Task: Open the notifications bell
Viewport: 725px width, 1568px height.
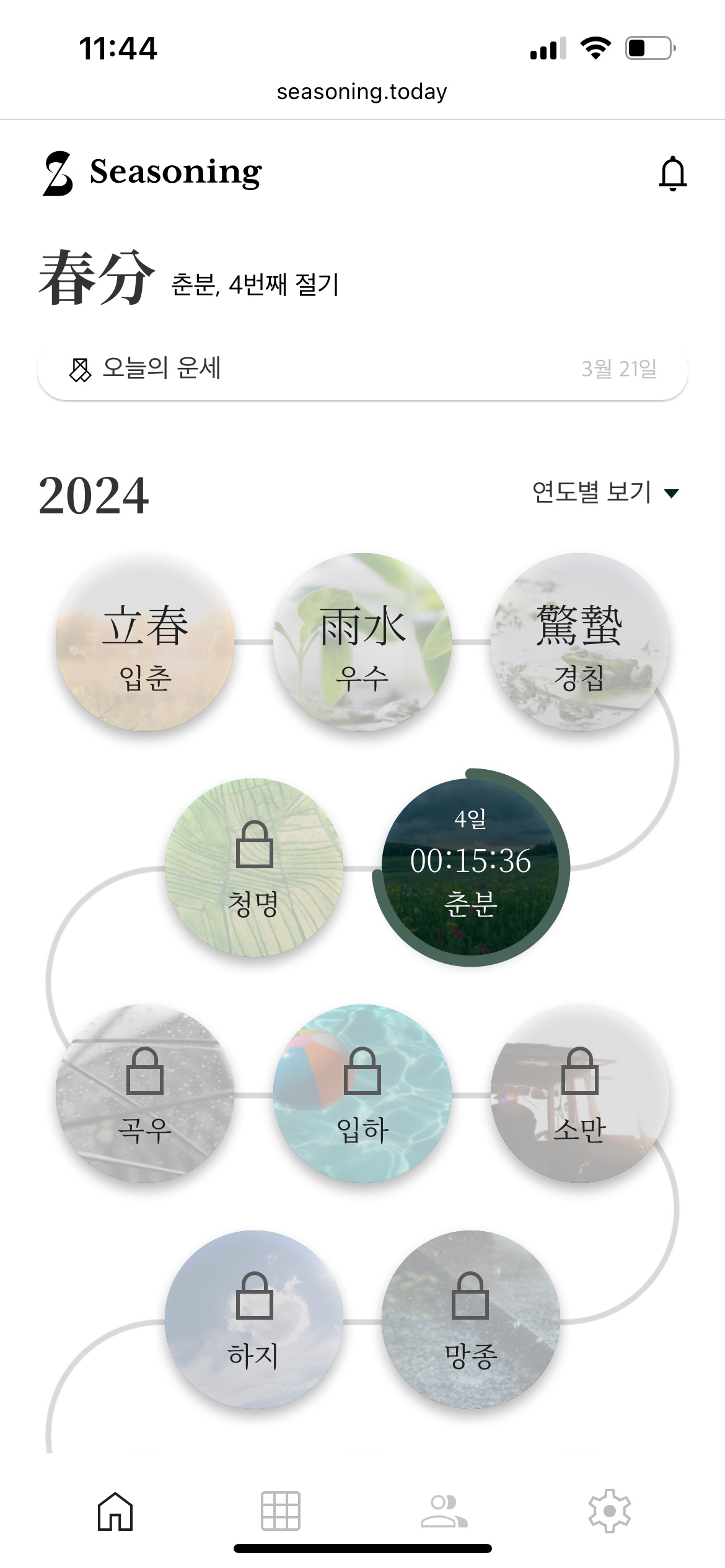Action: [x=672, y=173]
